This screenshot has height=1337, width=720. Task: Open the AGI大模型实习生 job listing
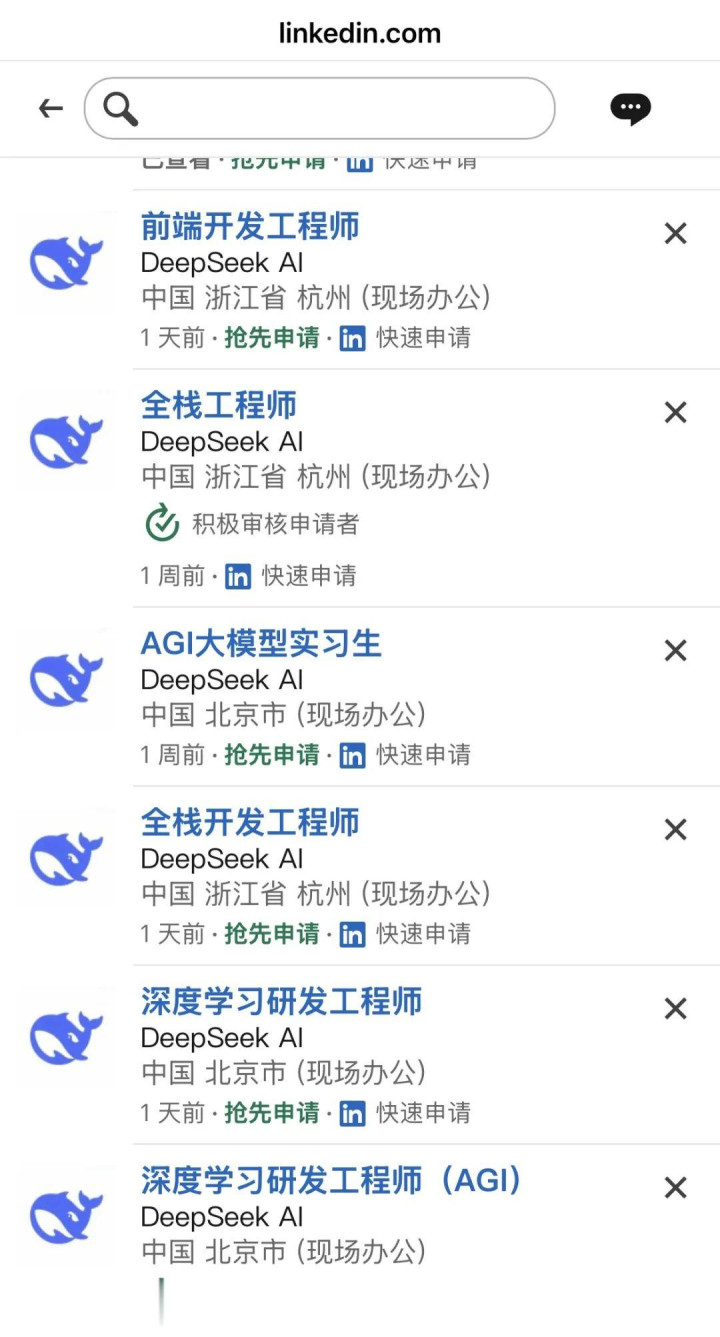tap(261, 643)
